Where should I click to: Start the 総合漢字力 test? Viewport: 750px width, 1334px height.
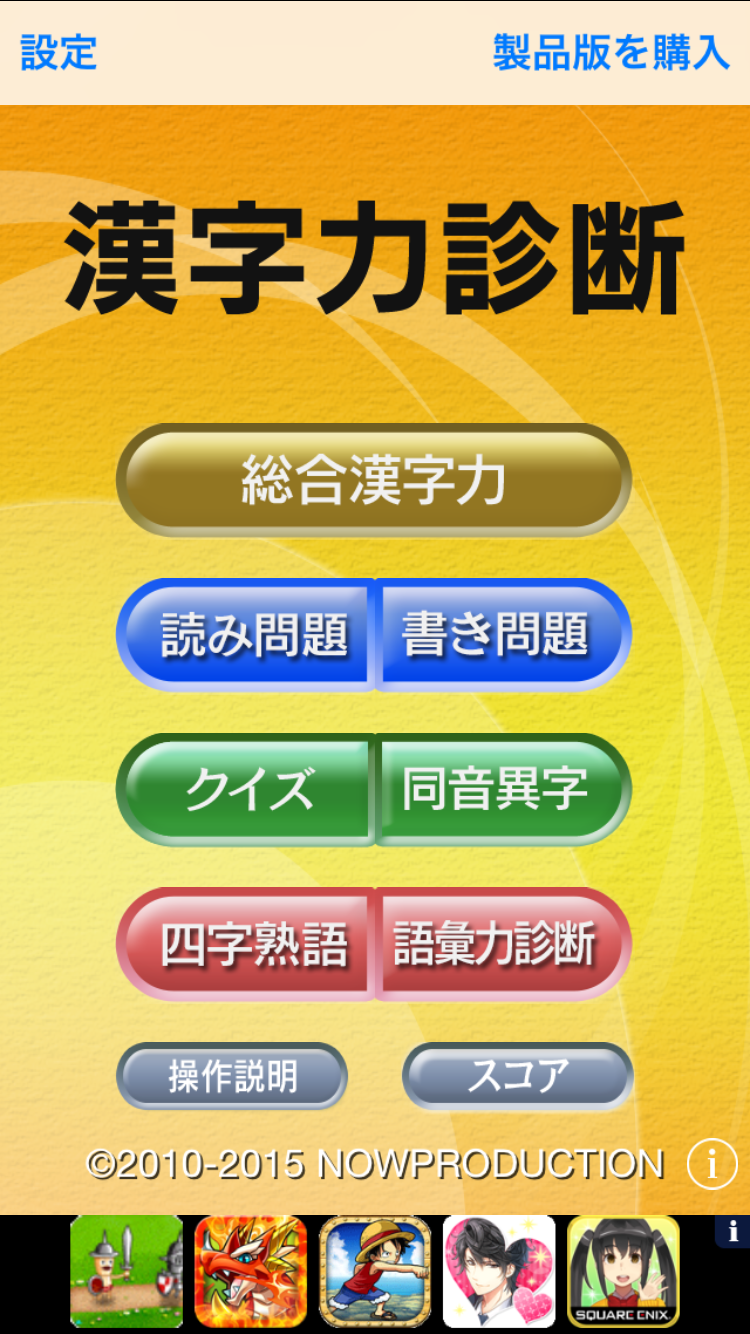[374, 481]
